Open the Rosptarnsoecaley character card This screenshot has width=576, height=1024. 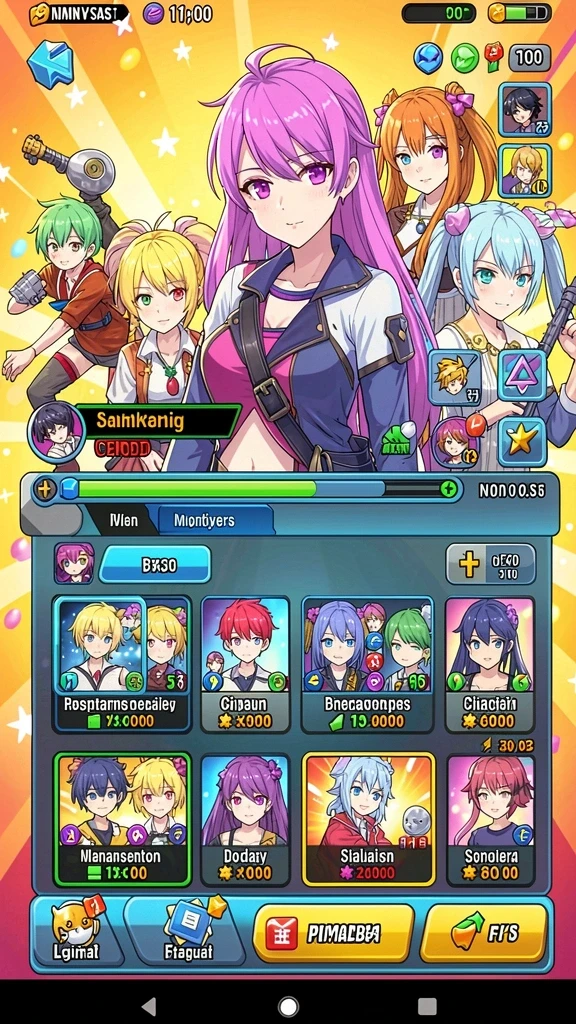(121, 665)
